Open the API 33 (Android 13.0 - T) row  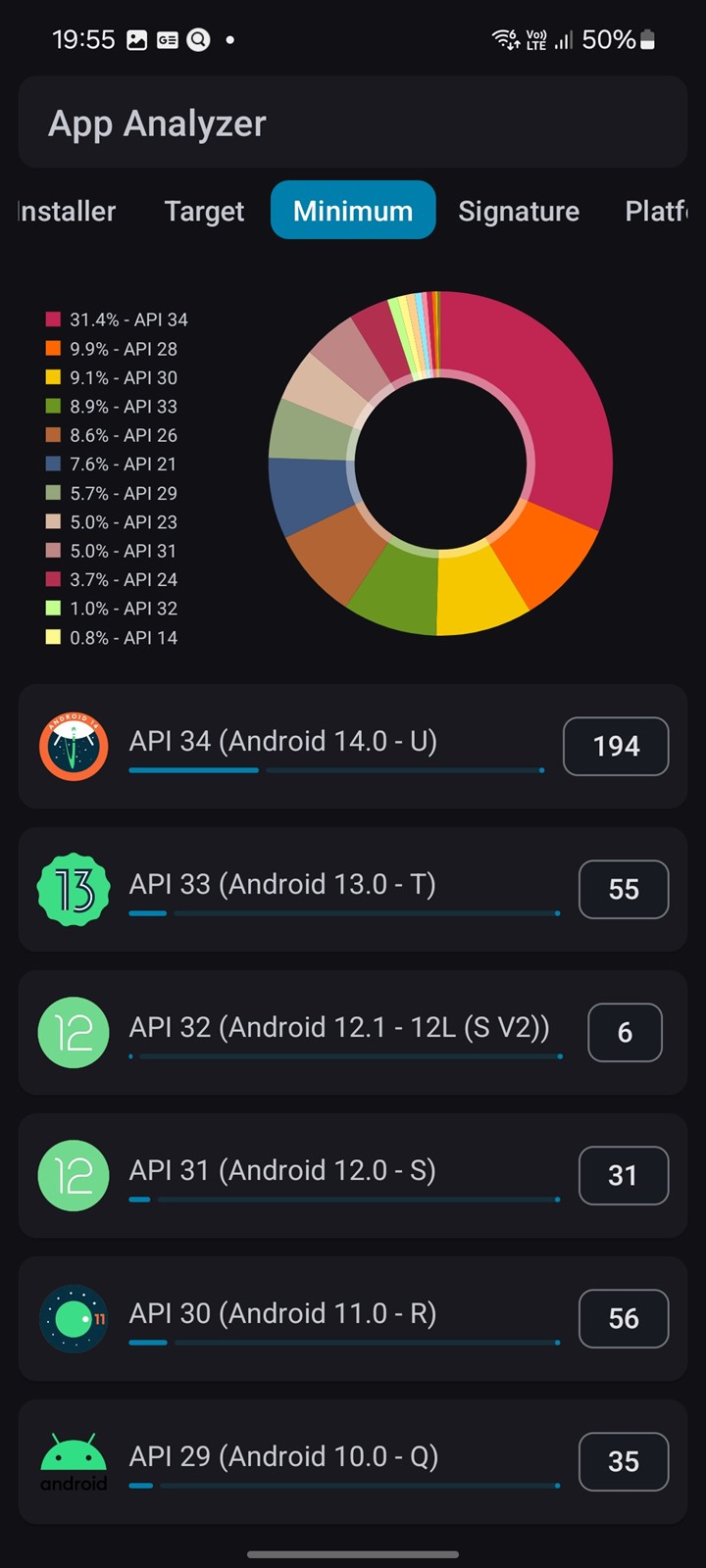tap(353, 890)
